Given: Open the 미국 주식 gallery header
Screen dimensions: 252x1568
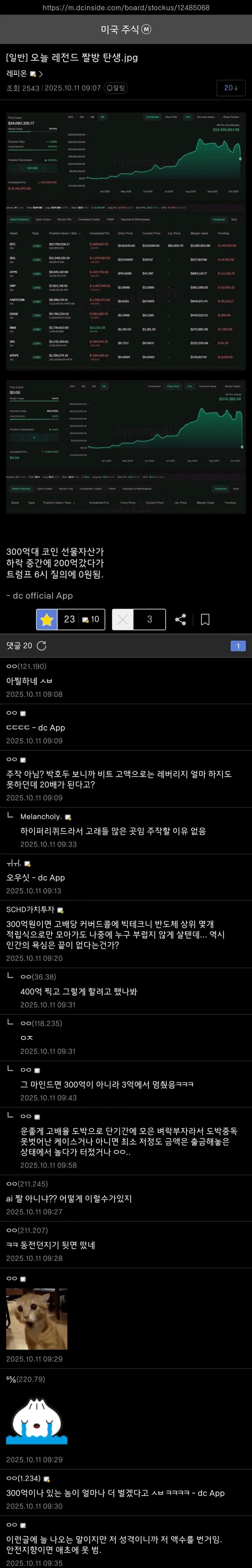Looking at the screenshot, I should click(x=125, y=29).
